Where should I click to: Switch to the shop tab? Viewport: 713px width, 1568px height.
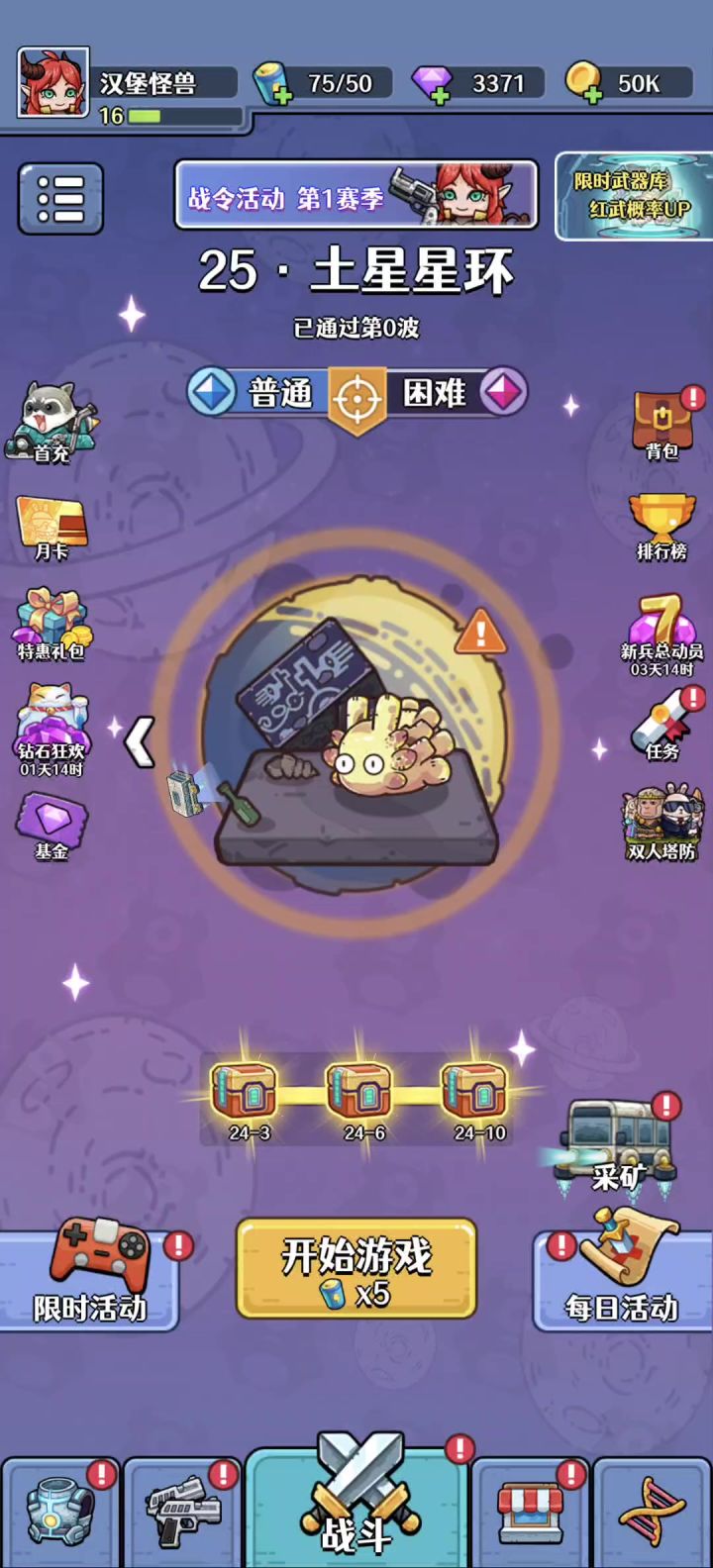pos(530,1513)
